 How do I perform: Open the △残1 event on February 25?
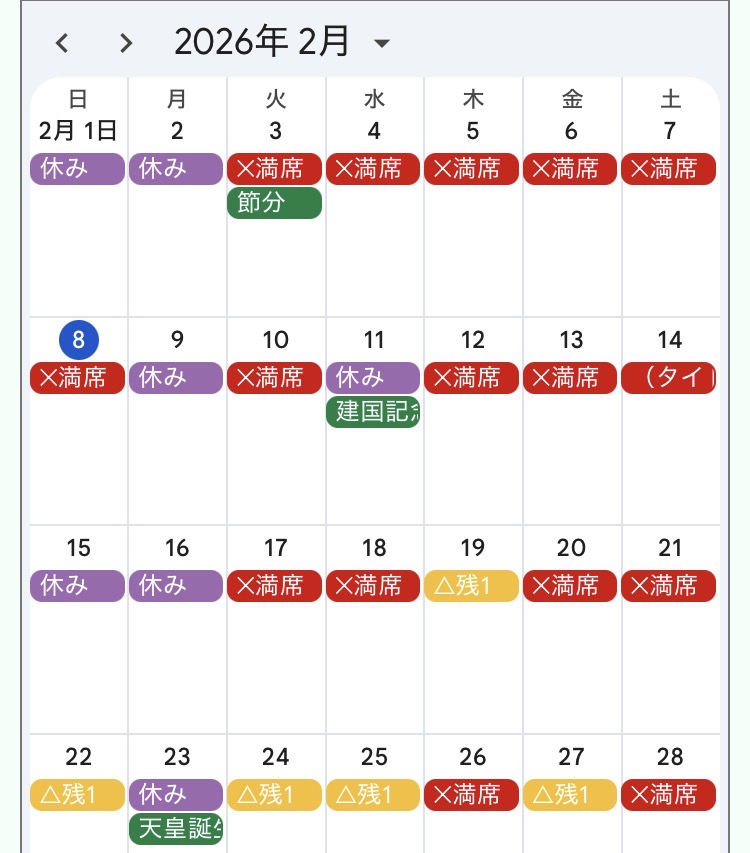pos(372,795)
